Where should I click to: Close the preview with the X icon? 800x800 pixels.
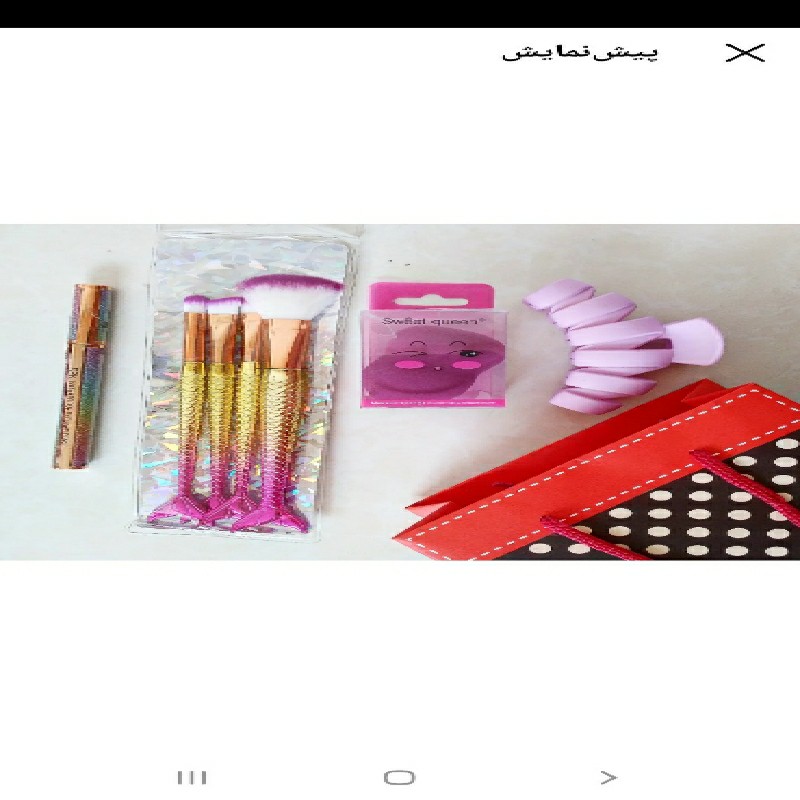coord(744,53)
